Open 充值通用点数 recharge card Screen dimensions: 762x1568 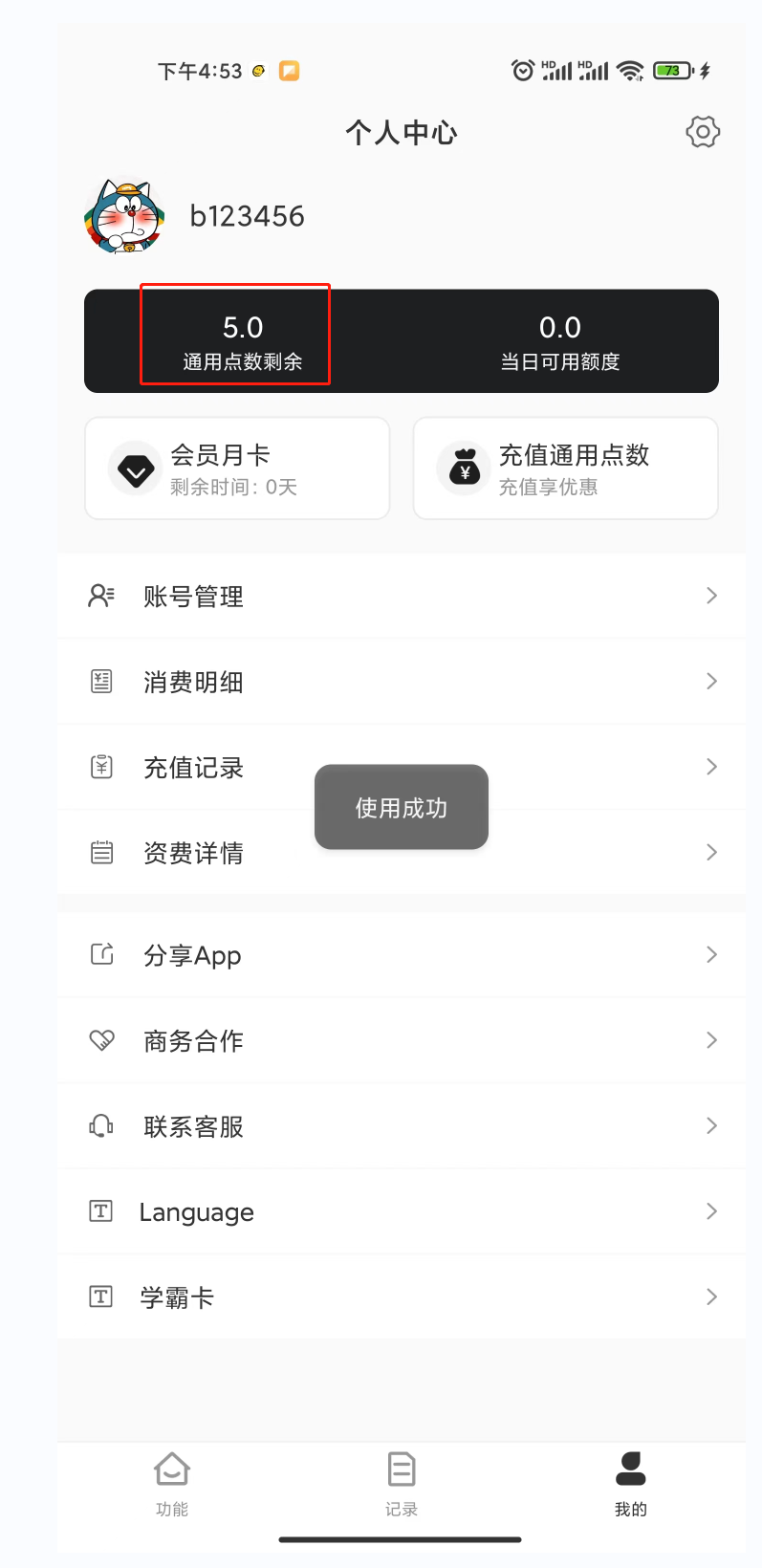tap(565, 468)
